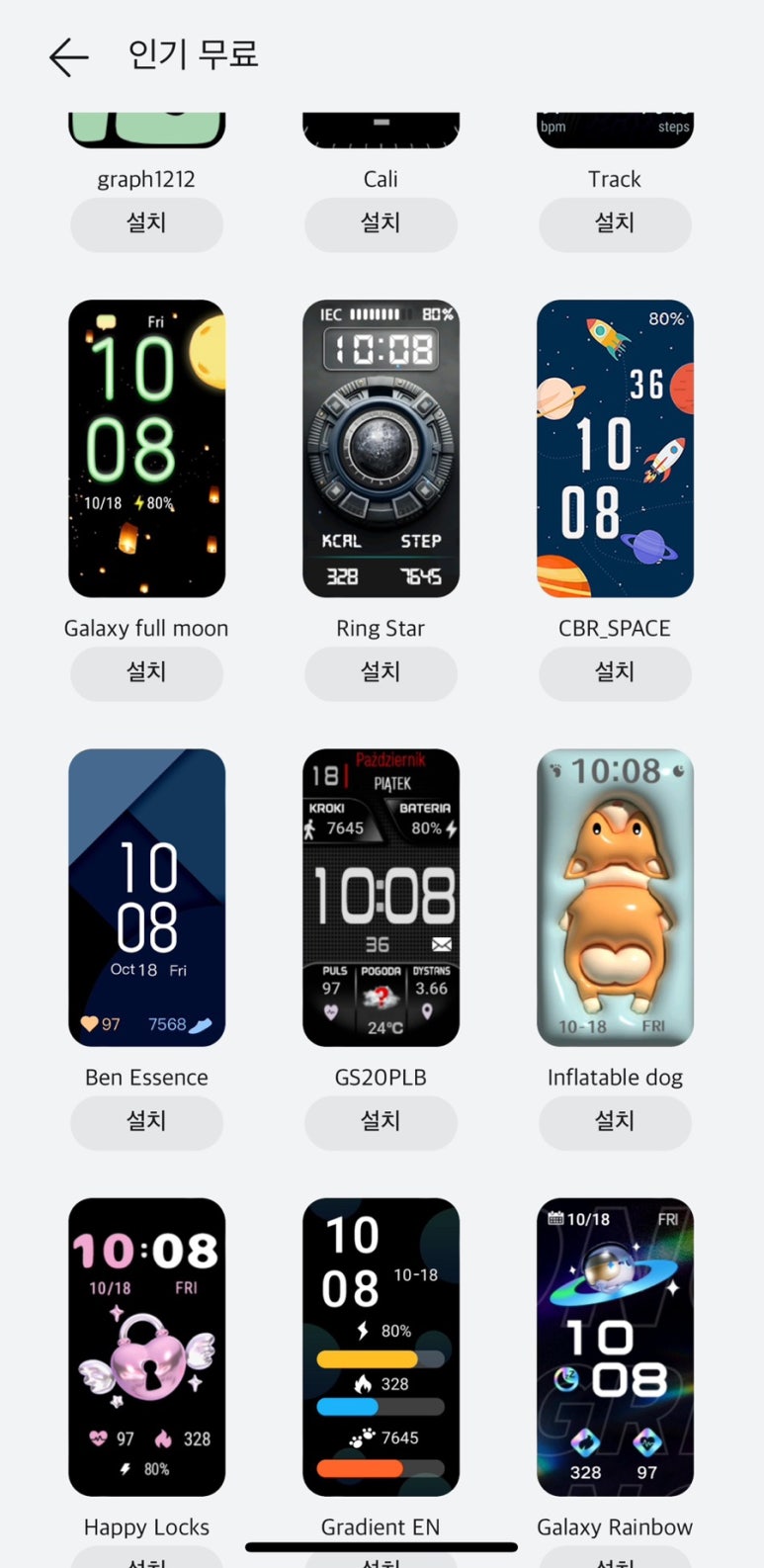Open Galaxy full moon watch face preview
Image resolution: width=764 pixels, height=1568 pixels.
[146, 449]
